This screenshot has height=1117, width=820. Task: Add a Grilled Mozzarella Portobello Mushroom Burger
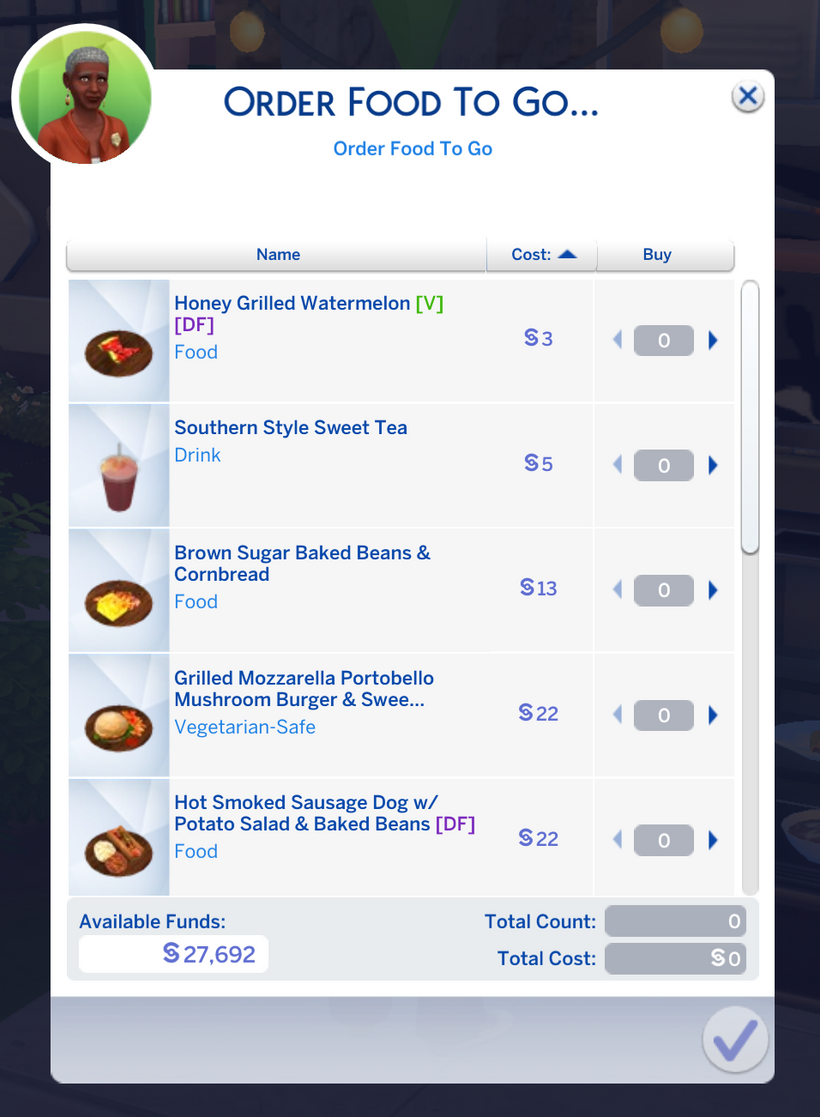coord(713,715)
